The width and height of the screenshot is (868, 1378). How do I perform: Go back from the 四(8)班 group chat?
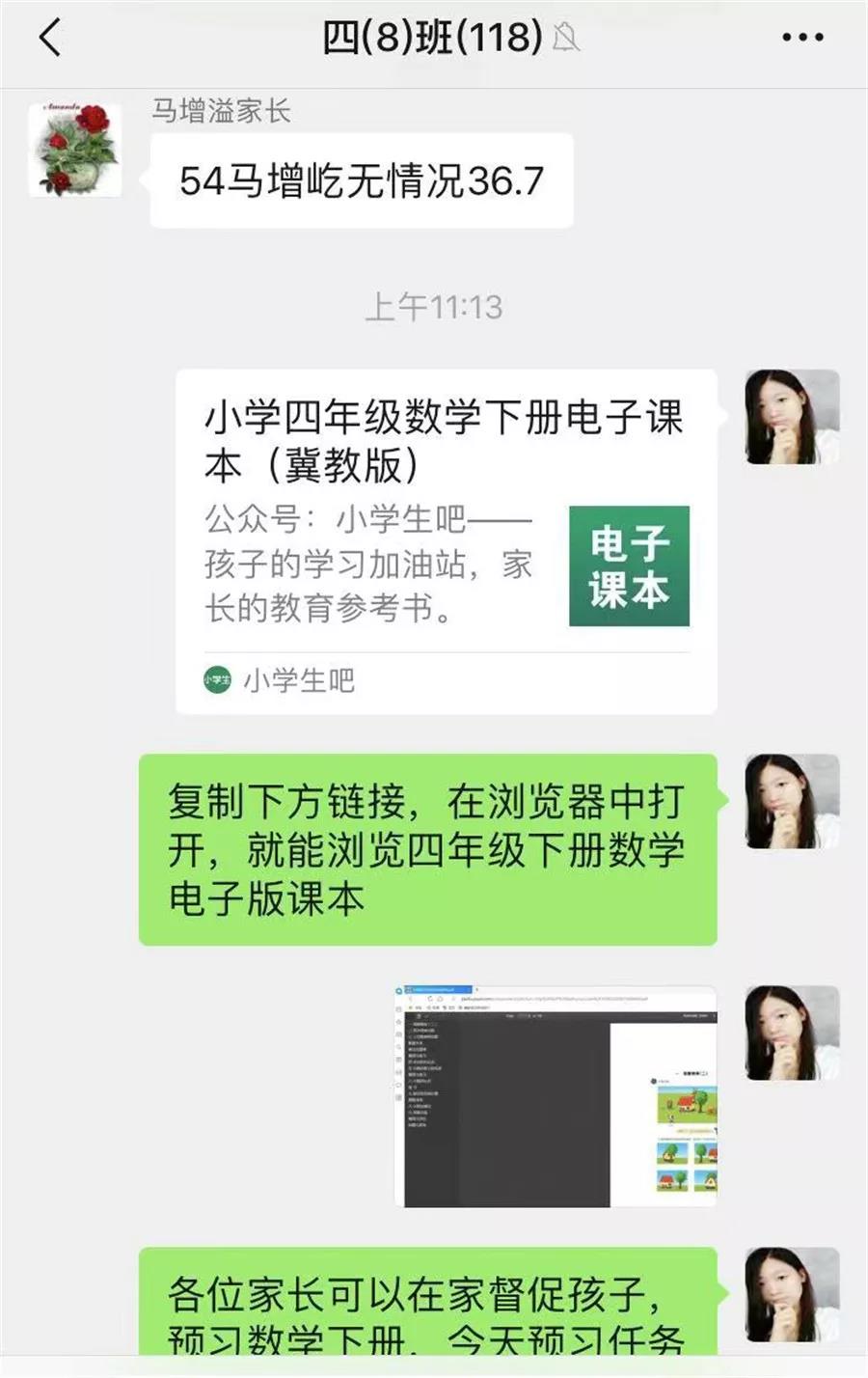point(50,39)
